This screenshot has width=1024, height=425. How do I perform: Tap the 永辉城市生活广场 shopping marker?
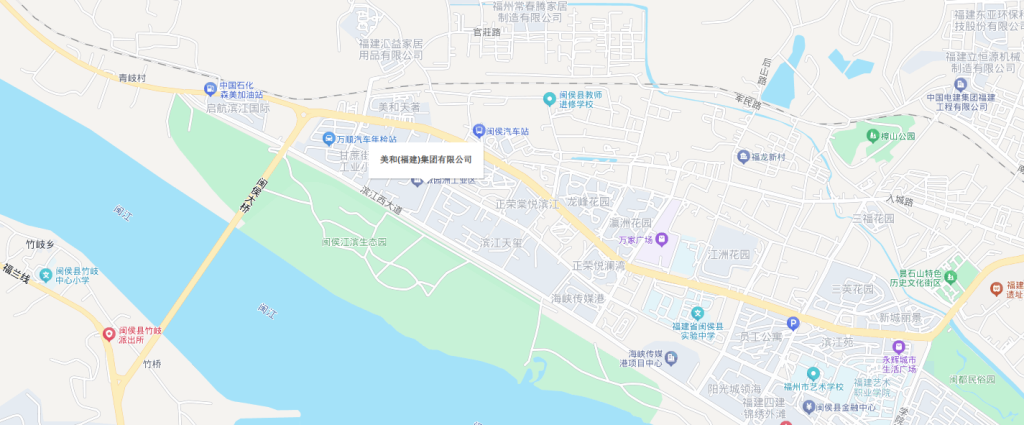(898, 346)
